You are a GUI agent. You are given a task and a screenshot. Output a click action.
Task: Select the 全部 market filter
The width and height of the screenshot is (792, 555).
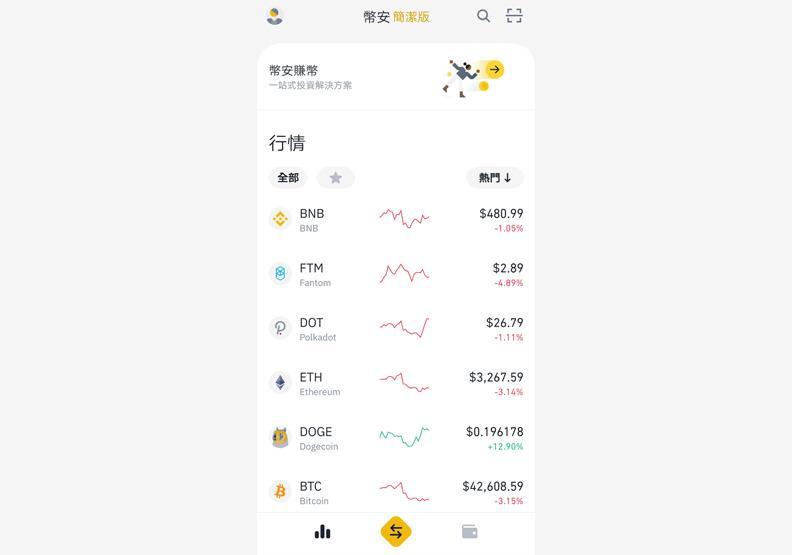(x=288, y=178)
